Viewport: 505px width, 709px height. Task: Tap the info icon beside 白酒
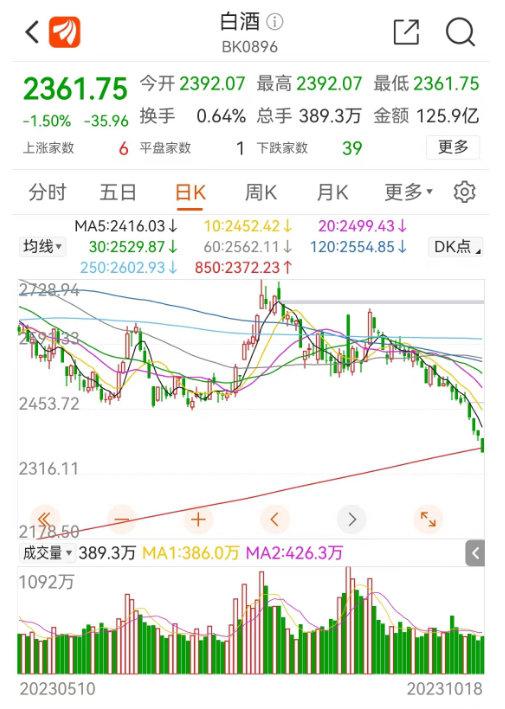pyautogui.click(x=274, y=21)
